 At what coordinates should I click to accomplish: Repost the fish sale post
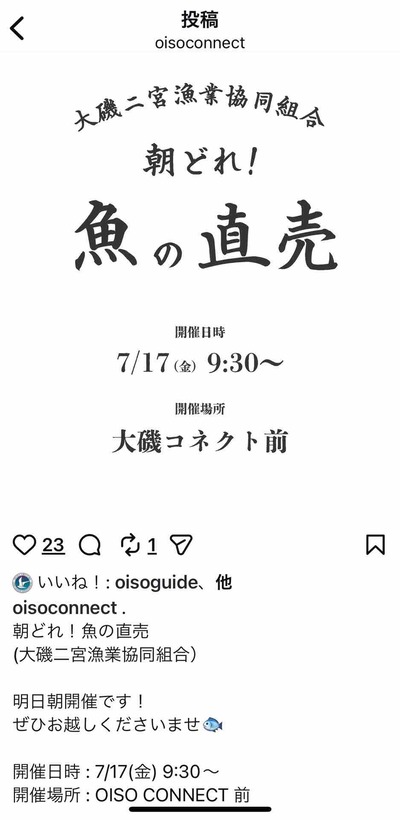click(130, 545)
